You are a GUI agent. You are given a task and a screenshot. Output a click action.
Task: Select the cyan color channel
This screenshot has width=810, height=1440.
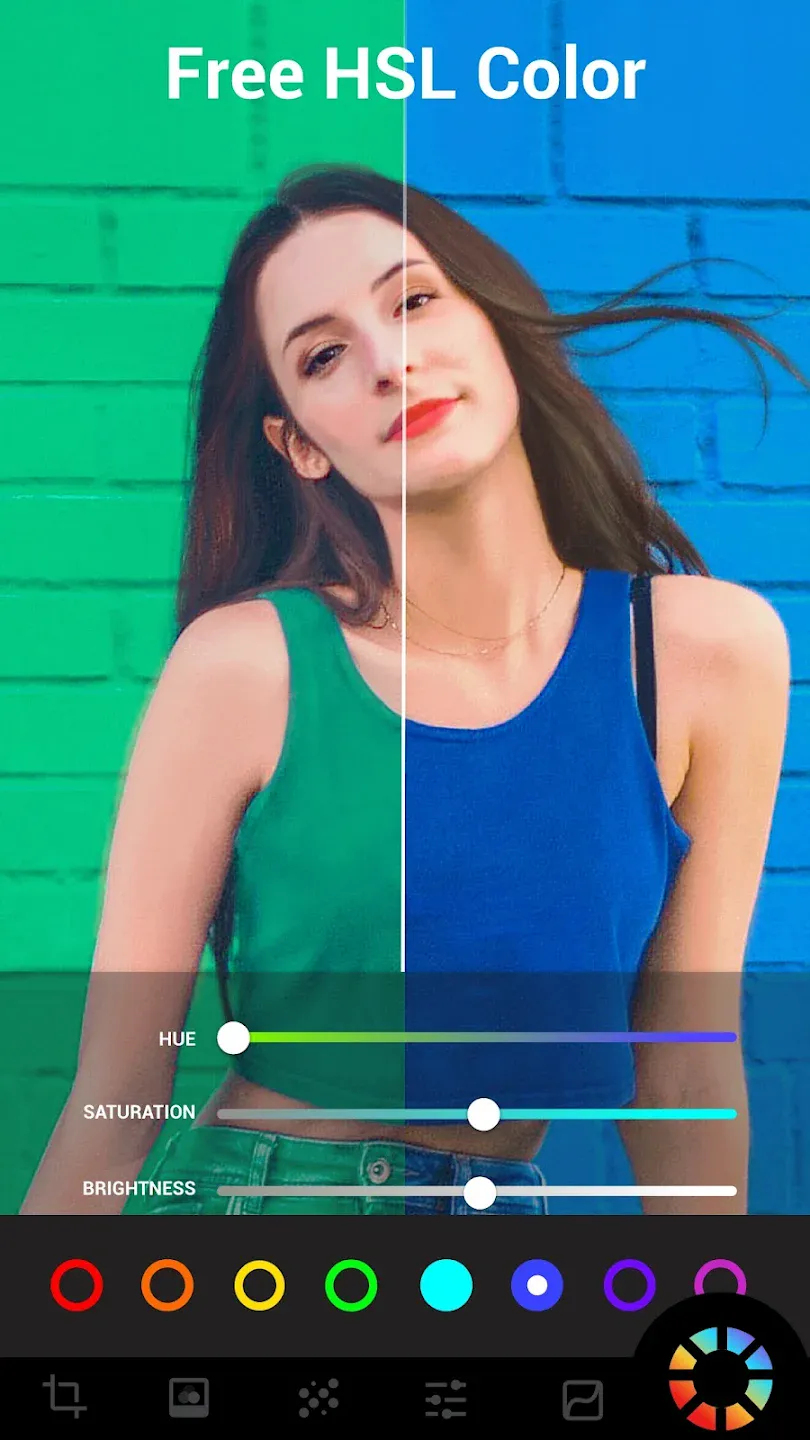click(x=444, y=1285)
